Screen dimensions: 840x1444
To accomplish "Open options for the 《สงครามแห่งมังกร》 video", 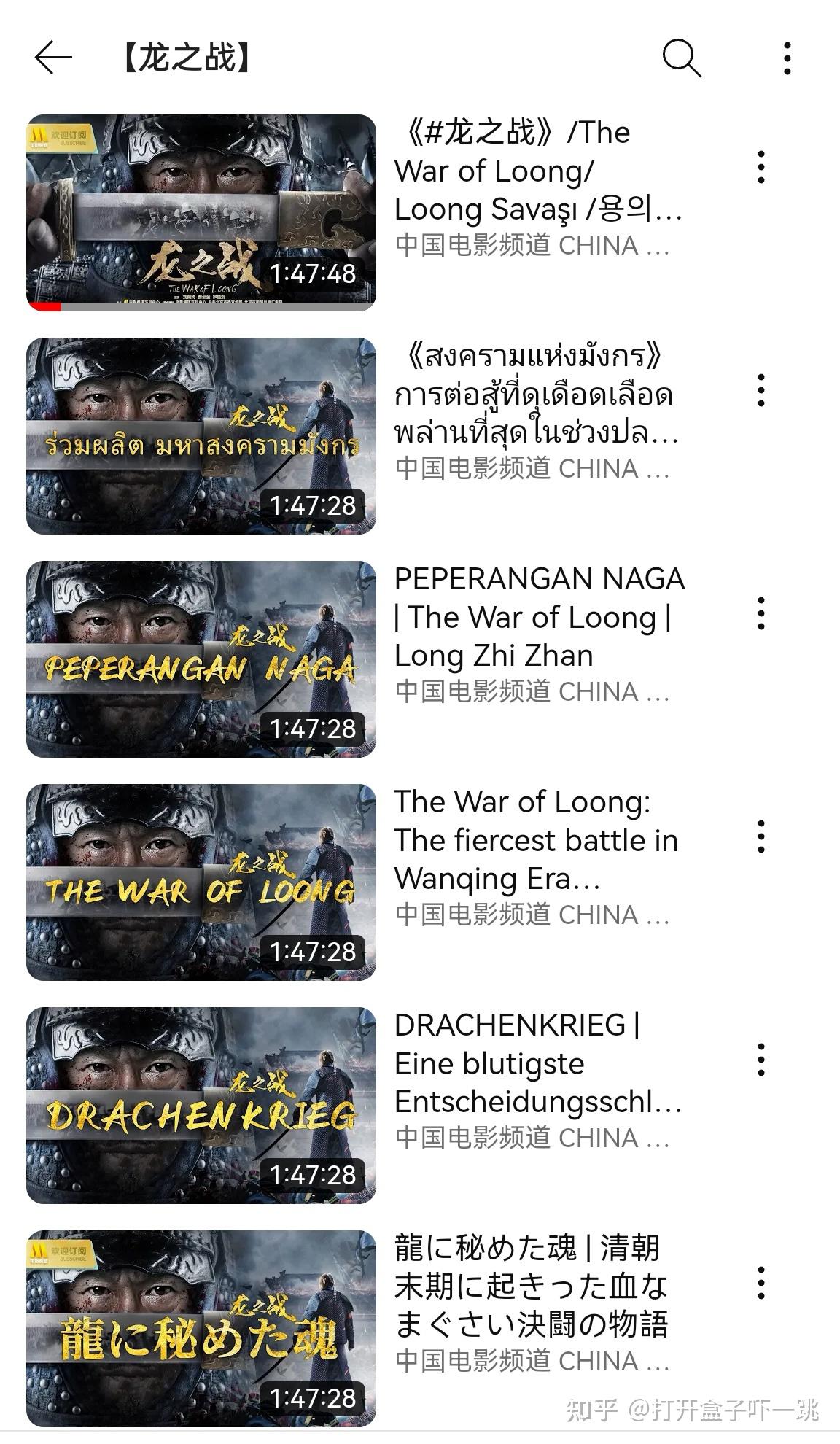I will [761, 391].
